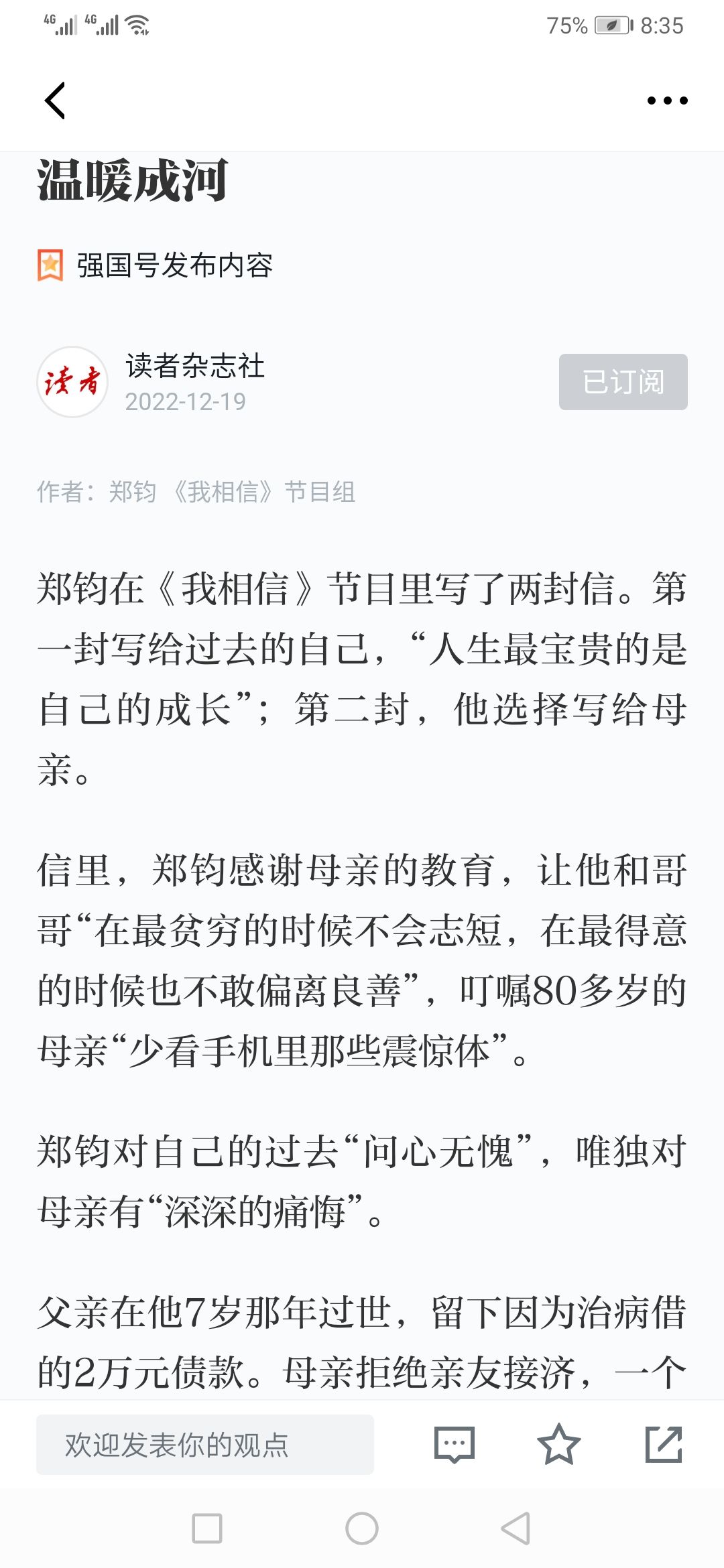The height and width of the screenshot is (1568, 724).
Task: Go to the system home screen
Action: [x=362, y=1528]
